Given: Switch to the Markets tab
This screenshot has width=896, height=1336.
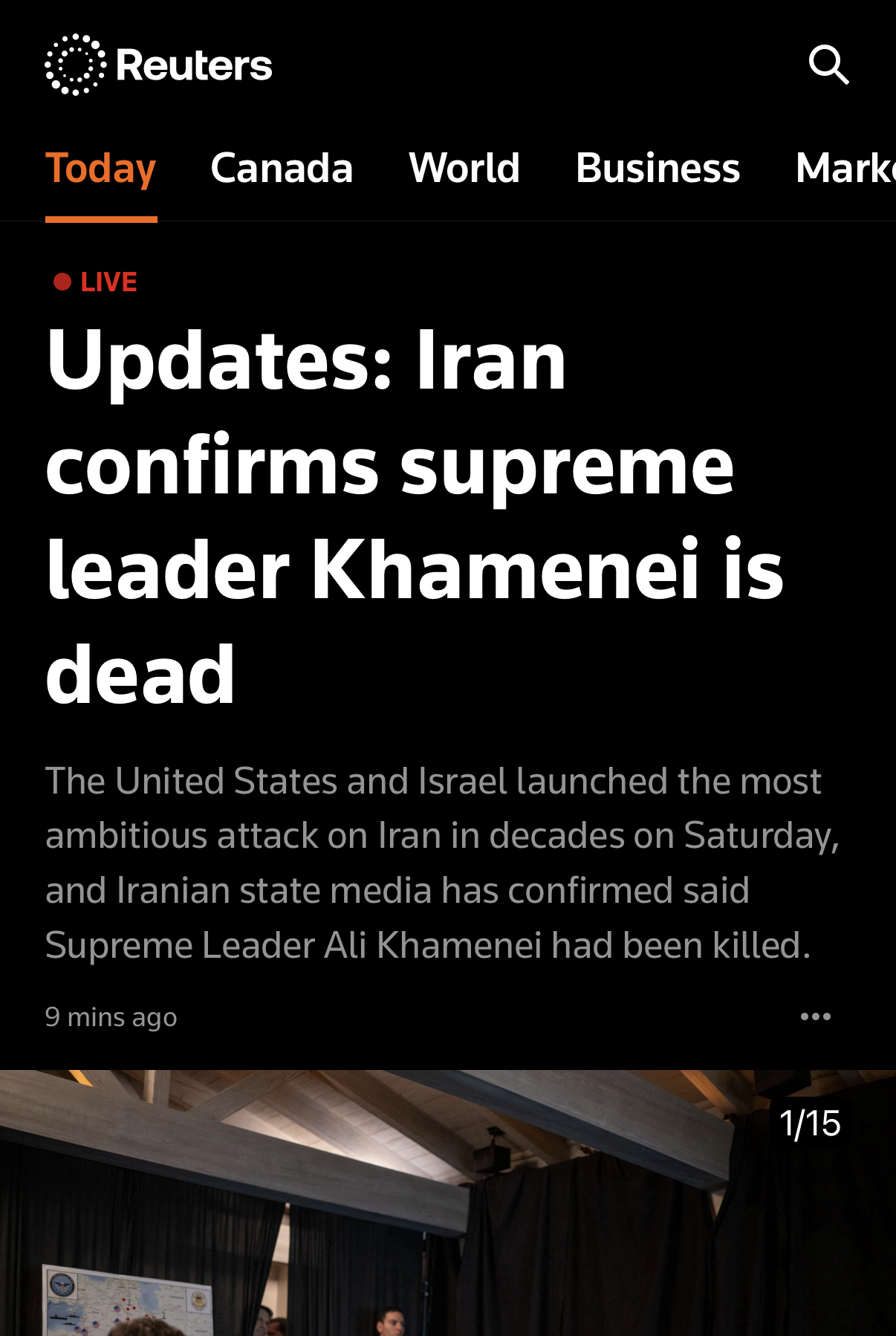Looking at the screenshot, I should (847, 168).
